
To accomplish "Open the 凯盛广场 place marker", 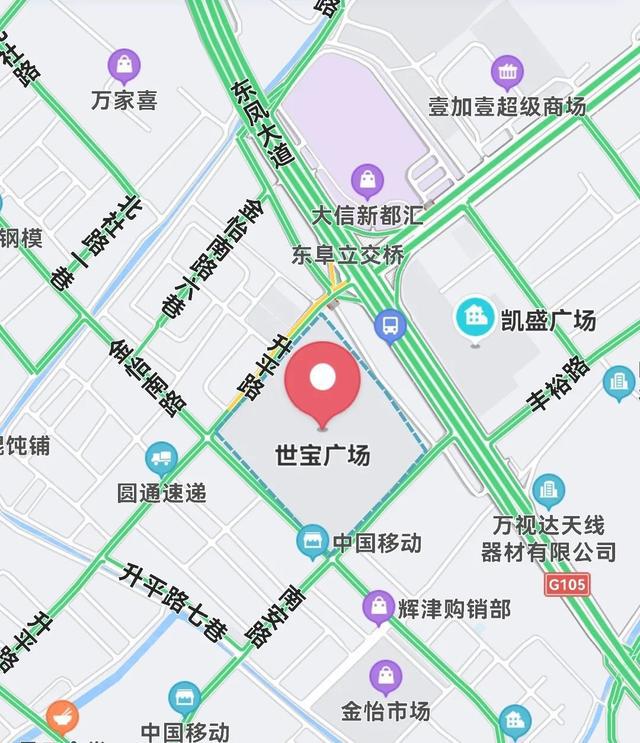I will pyautogui.click(x=475, y=318).
